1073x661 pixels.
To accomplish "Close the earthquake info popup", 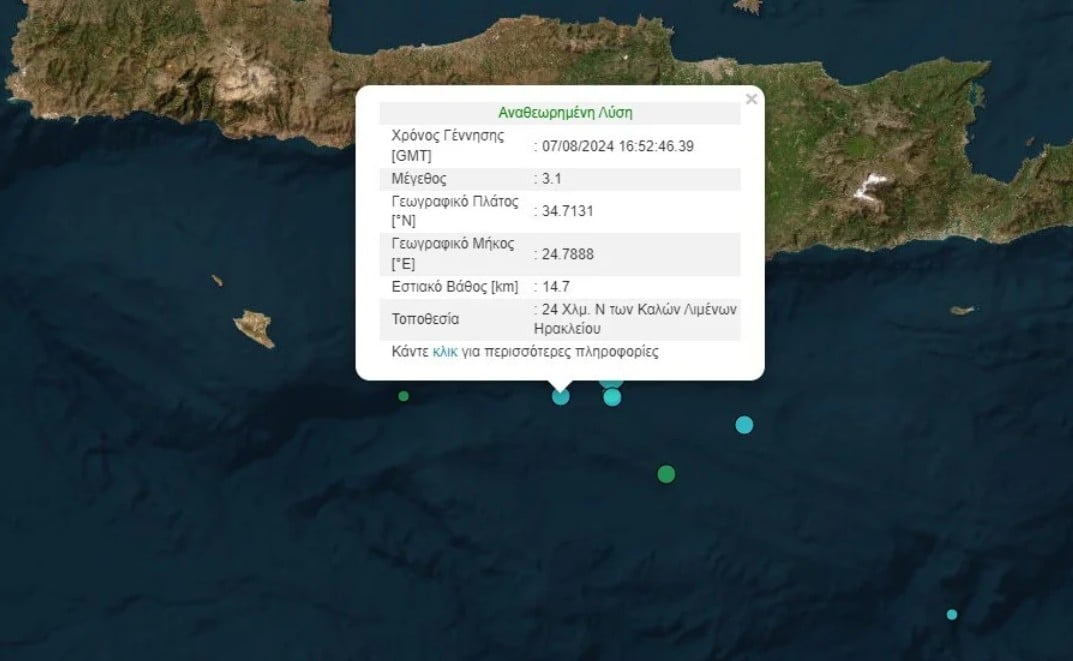I will point(751,99).
